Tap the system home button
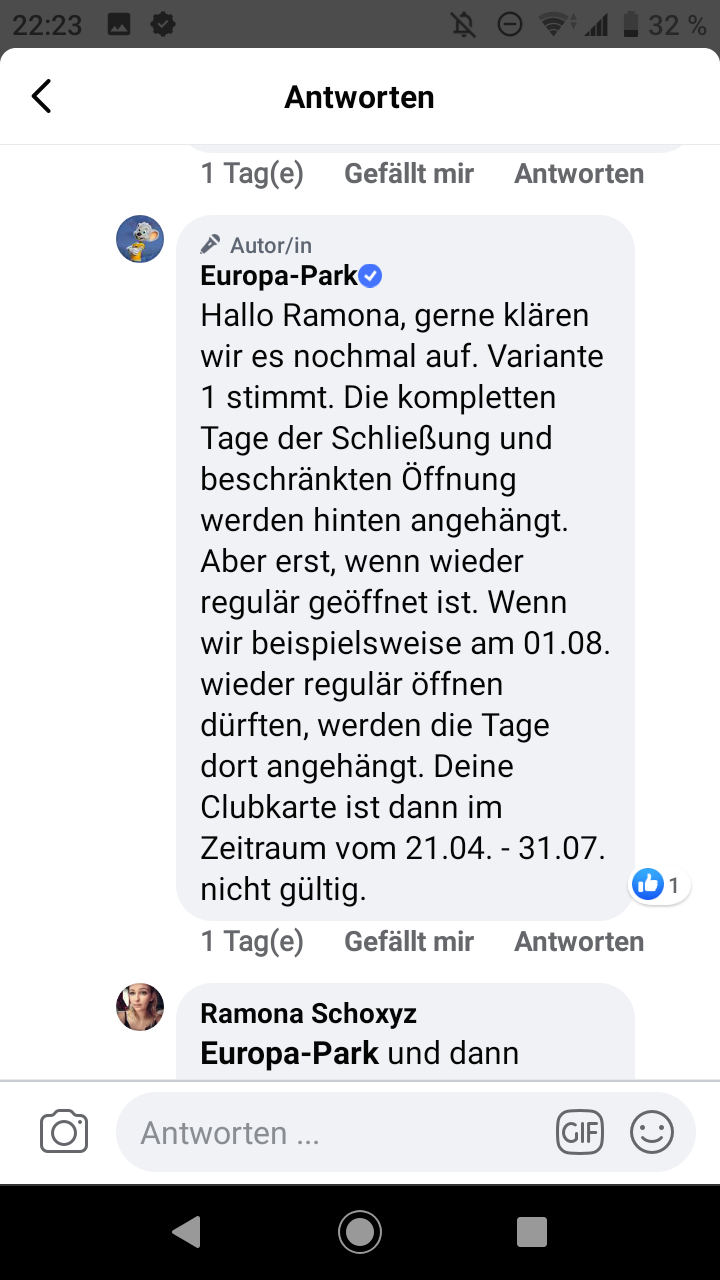The height and width of the screenshot is (1280, 720). (x=360, y=1232)
